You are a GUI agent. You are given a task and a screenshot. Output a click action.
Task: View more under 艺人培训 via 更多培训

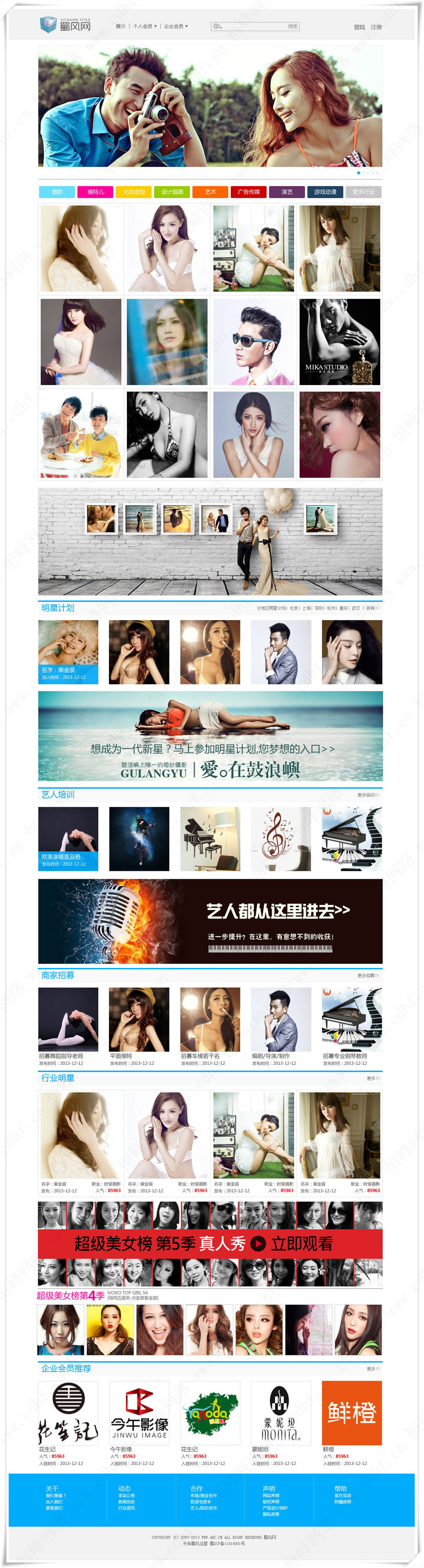coord(367,795)
